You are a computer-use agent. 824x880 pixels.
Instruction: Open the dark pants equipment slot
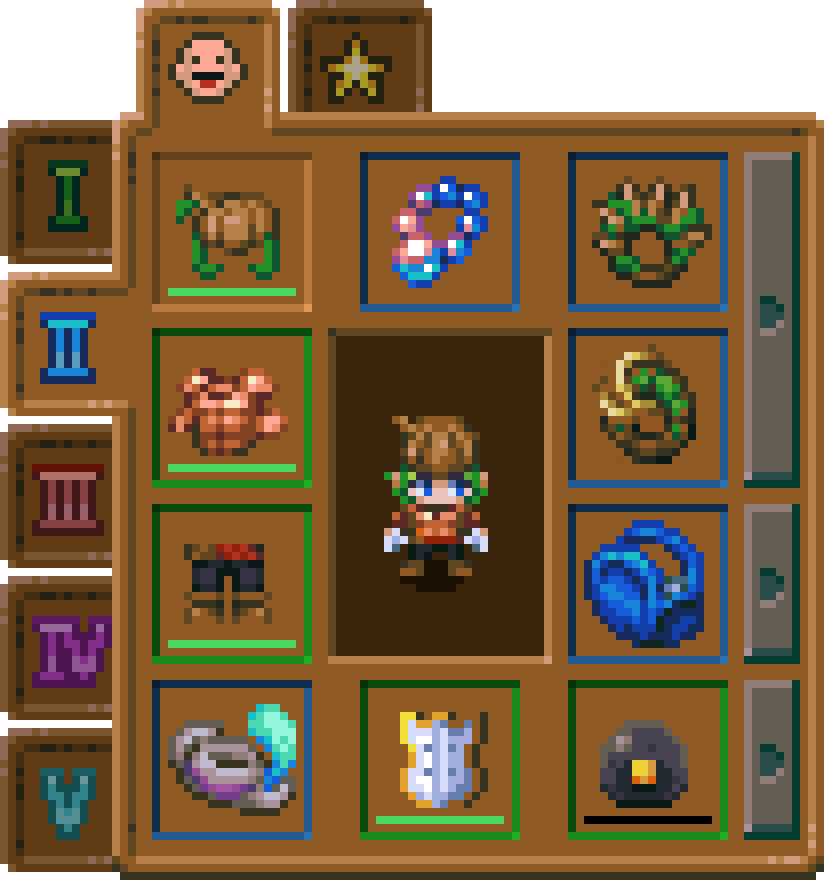(x=232, y=584)
